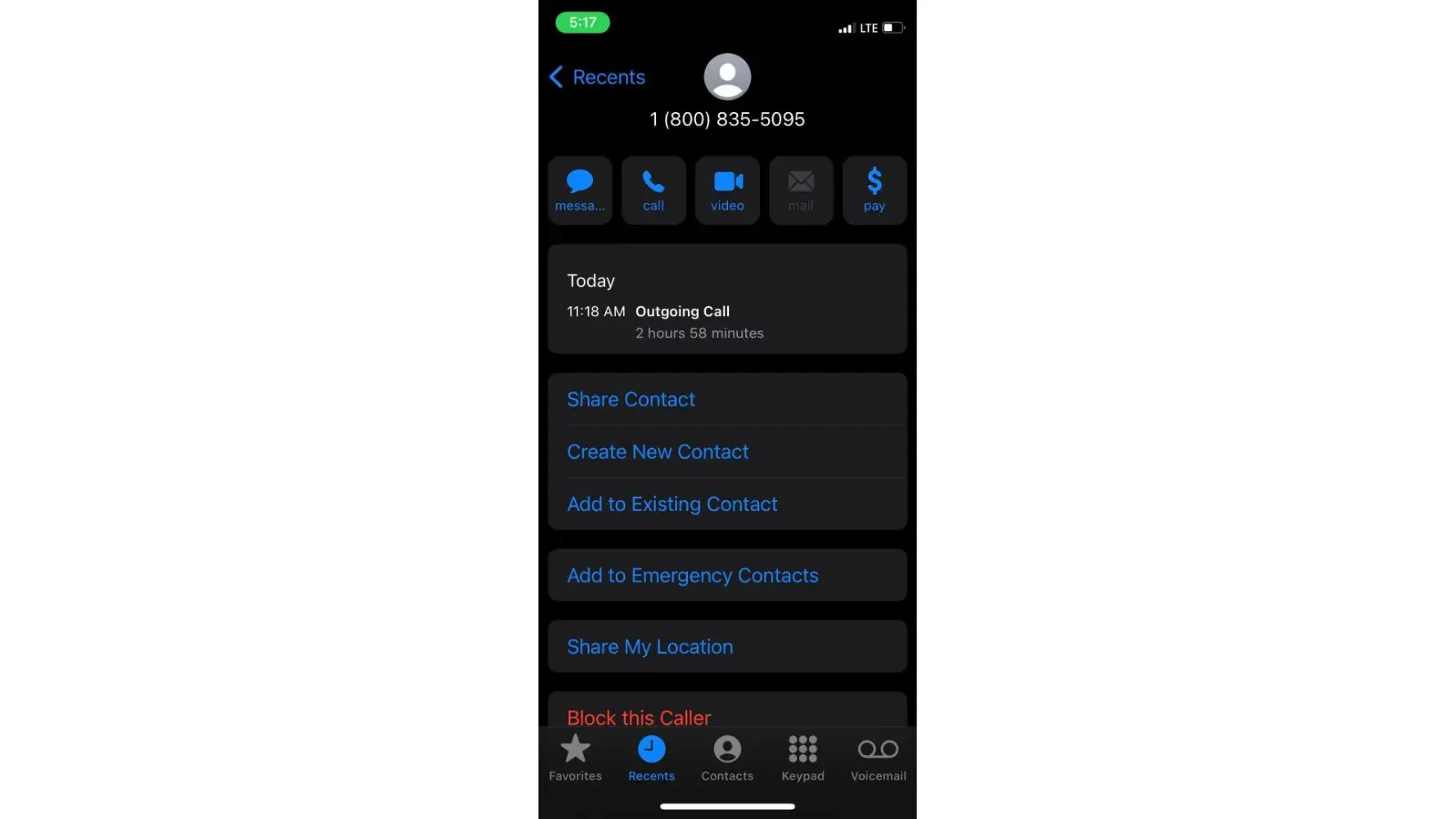Choose Create New Contact

(x=658, y=452)
